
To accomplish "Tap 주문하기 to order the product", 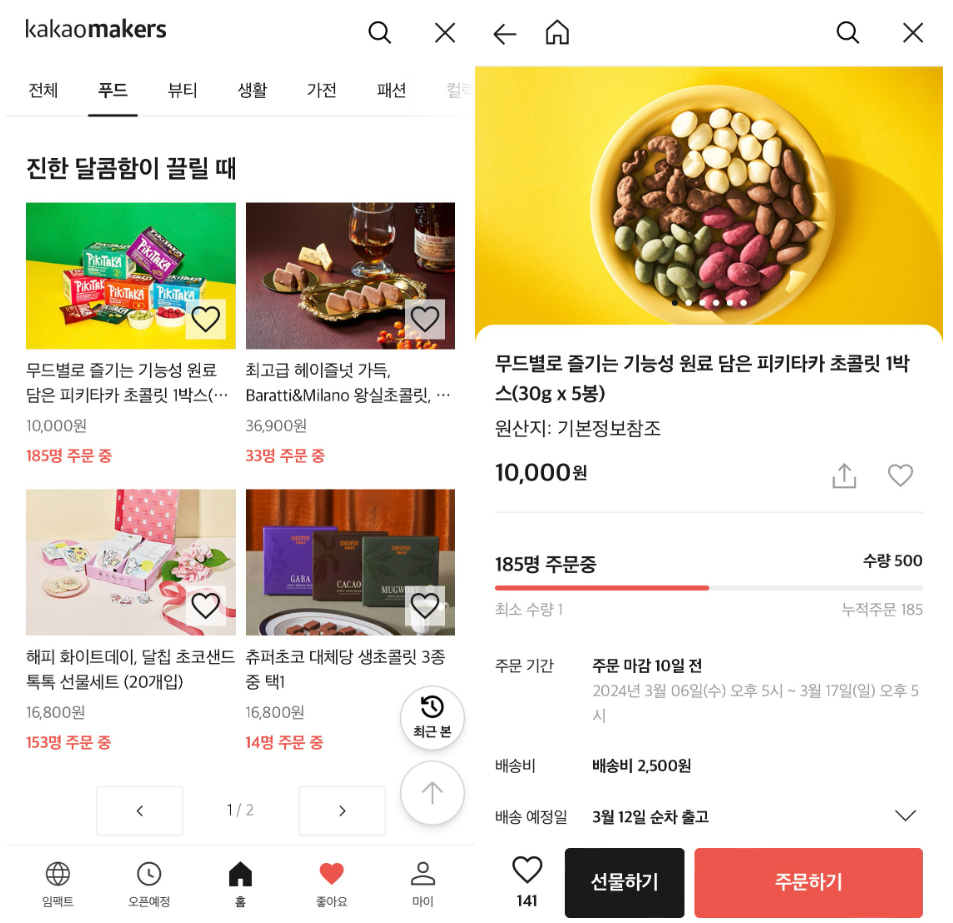I will click(808, 882).
